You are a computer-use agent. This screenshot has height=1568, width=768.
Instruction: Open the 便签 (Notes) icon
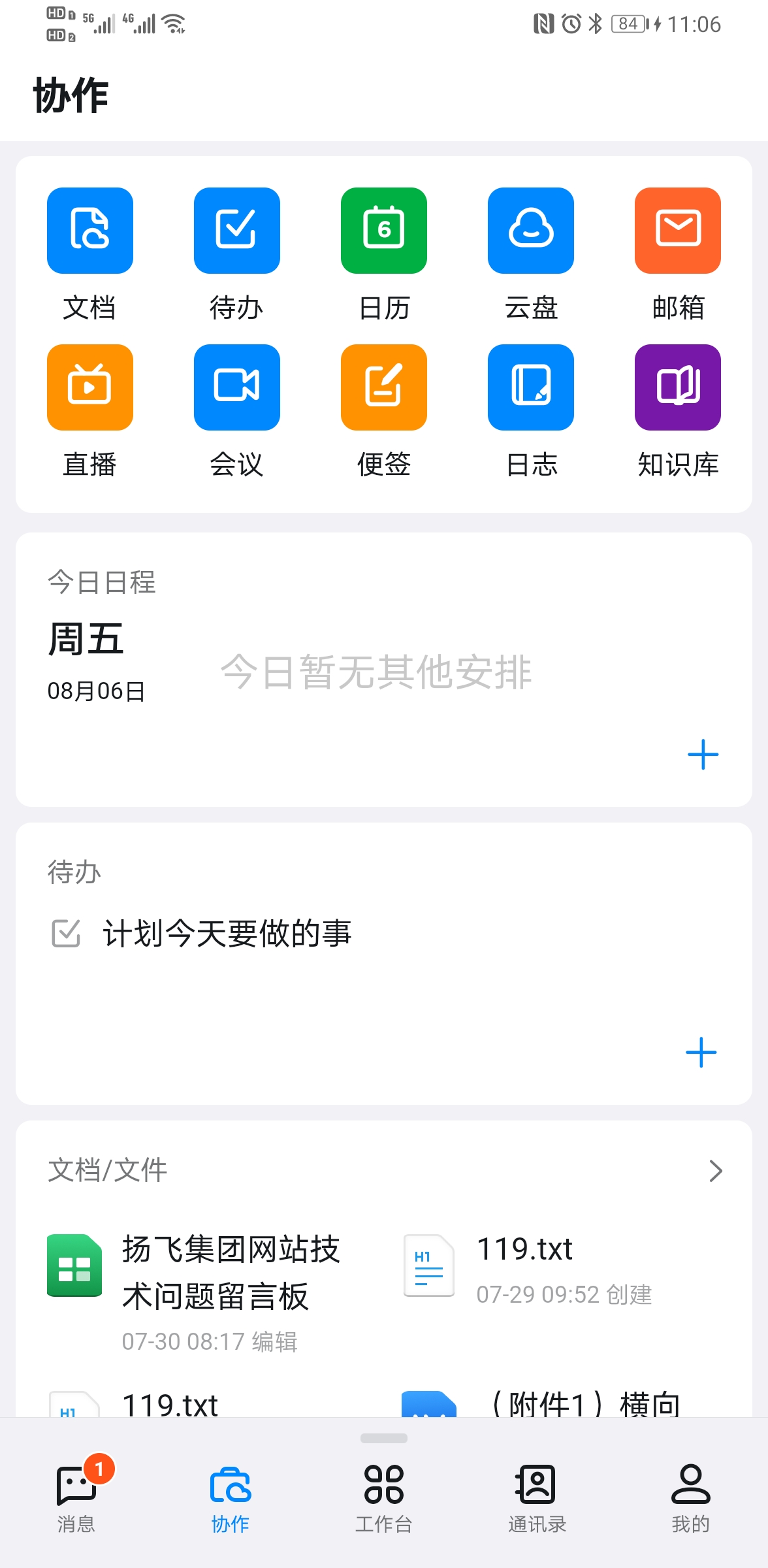383,387
